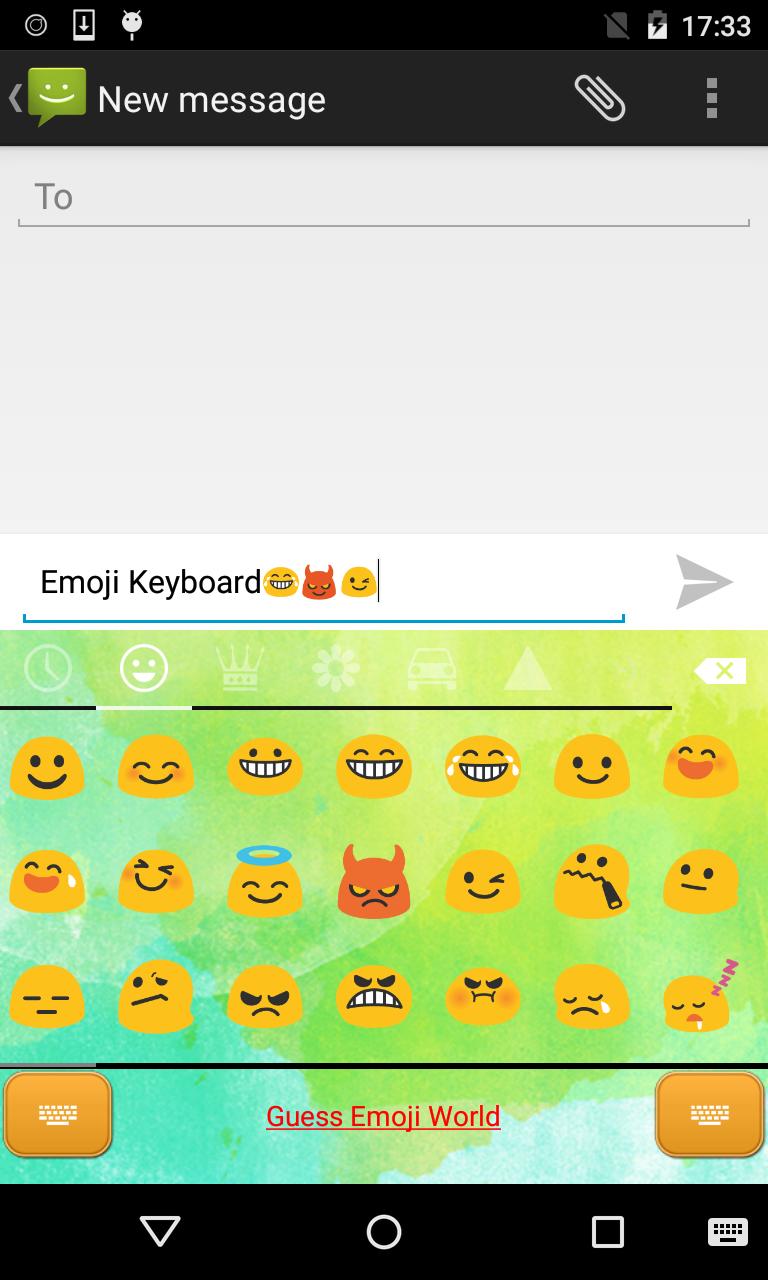Click the To recipient field
This screenshot has height=1280, width=768.
click(x=383, y=196)
